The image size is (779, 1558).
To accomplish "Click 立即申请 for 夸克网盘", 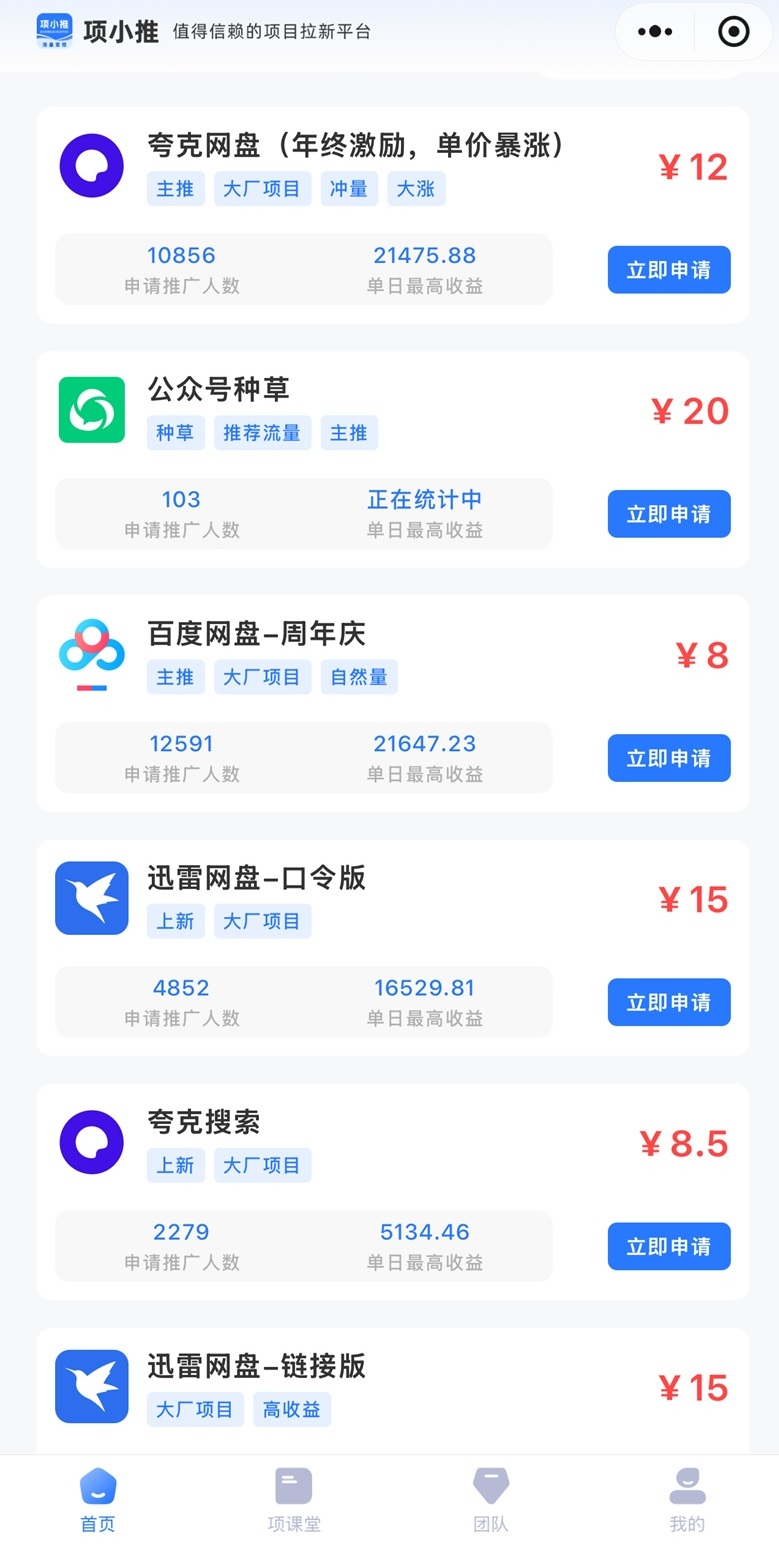I will pos(668,269).
